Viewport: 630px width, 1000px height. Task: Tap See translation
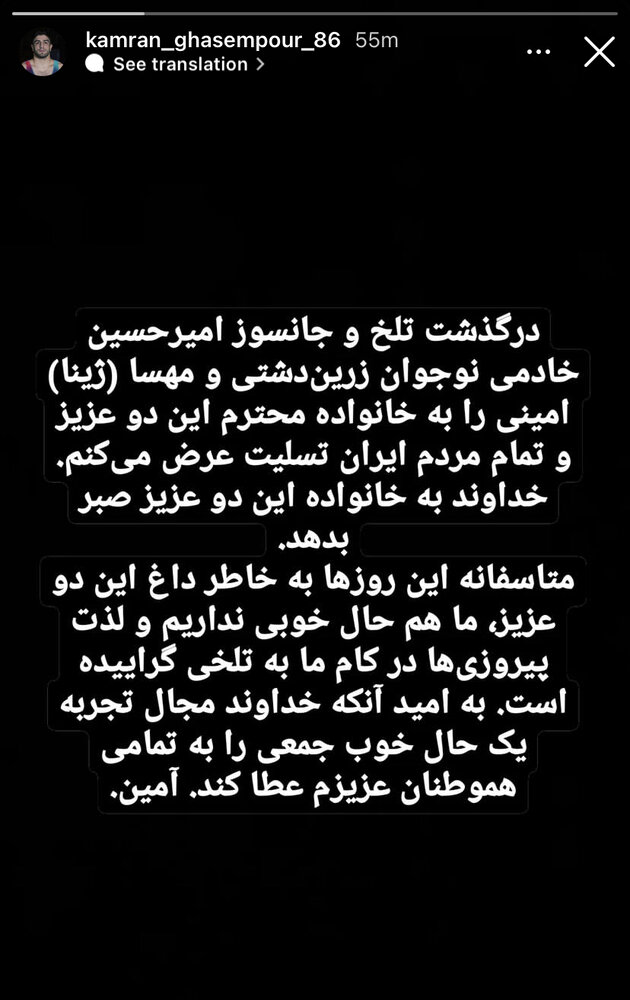pyautogui.click(x=180, y=64)
